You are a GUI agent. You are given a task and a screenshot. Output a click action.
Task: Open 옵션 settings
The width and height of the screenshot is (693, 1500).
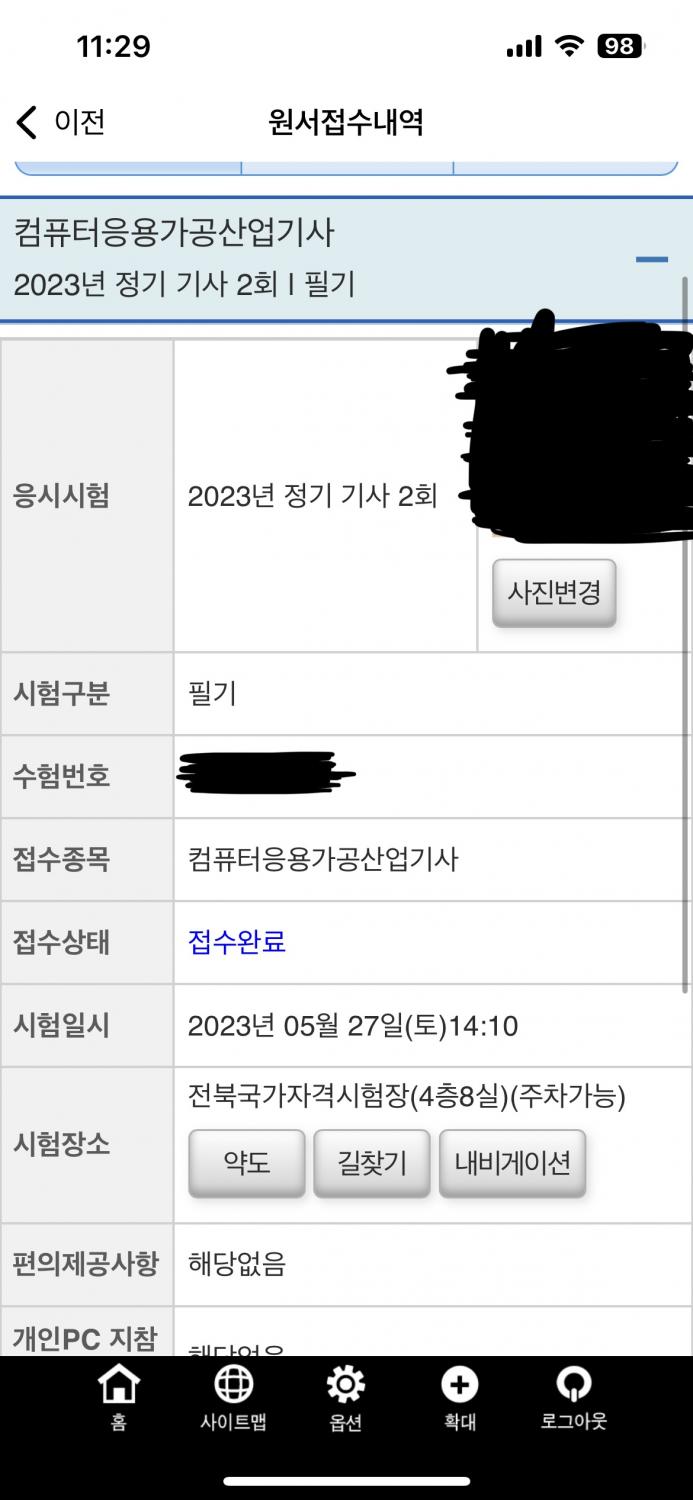tap(345, 1399)
